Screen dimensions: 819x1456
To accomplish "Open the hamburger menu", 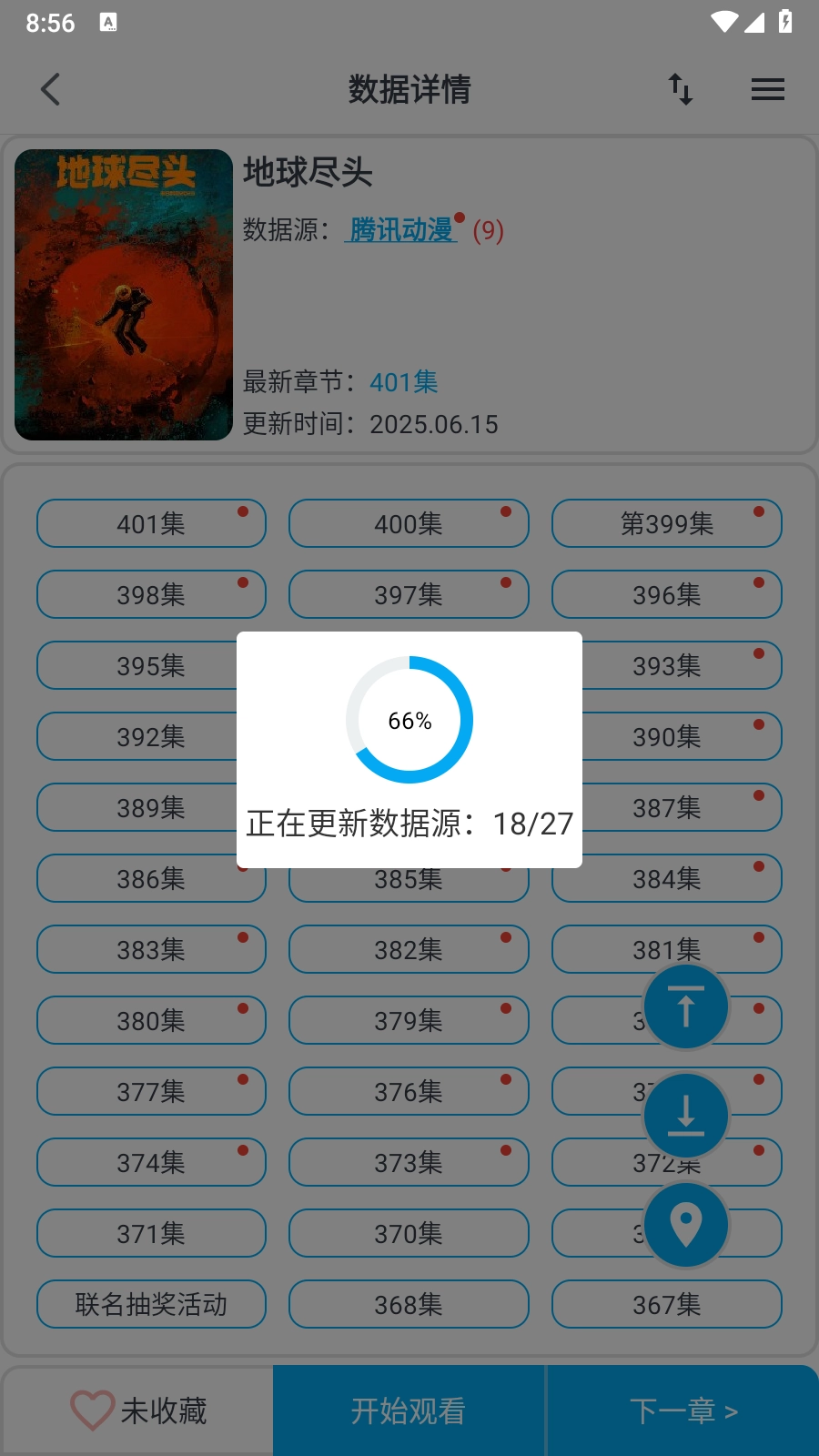I will pos(767,89).
